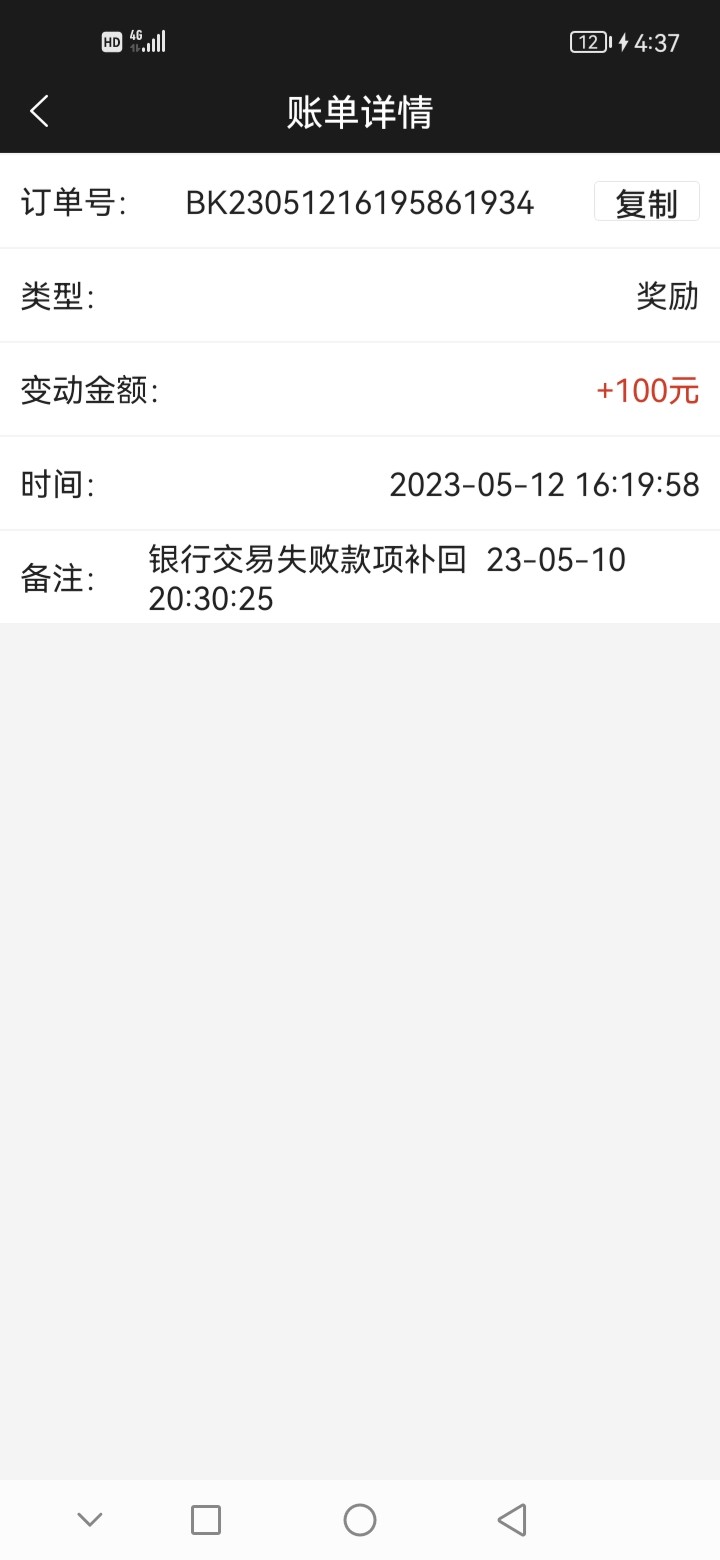Tap the triangle back button in navigation bar
Viewport: 720px width, 1560px height.
point(512,1518)
